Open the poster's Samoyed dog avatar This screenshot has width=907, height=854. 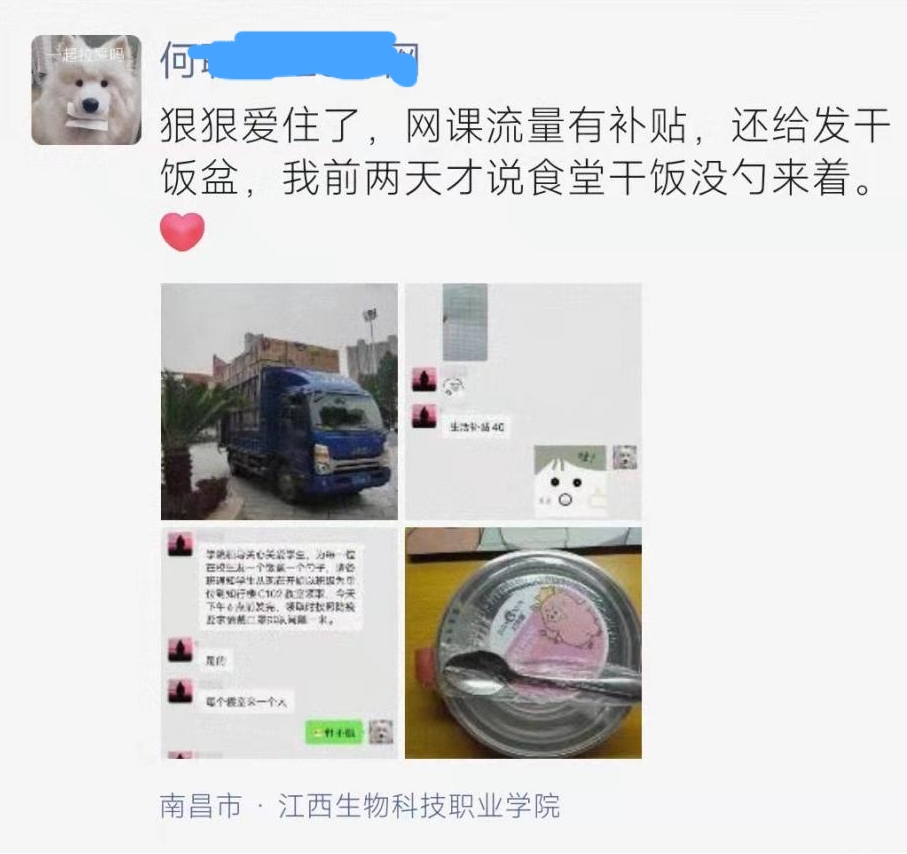coord(86,89)
